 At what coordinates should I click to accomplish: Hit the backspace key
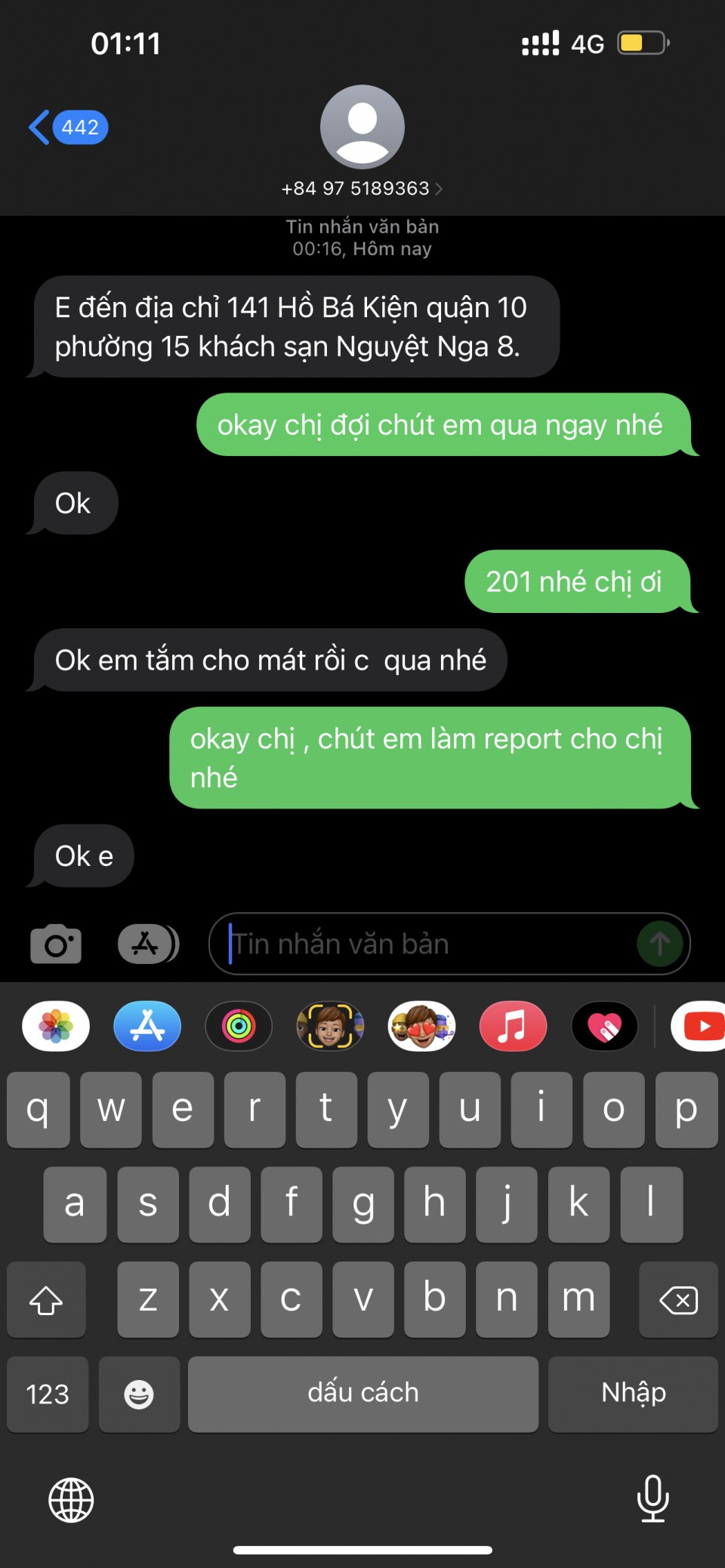coord(677,1300)
